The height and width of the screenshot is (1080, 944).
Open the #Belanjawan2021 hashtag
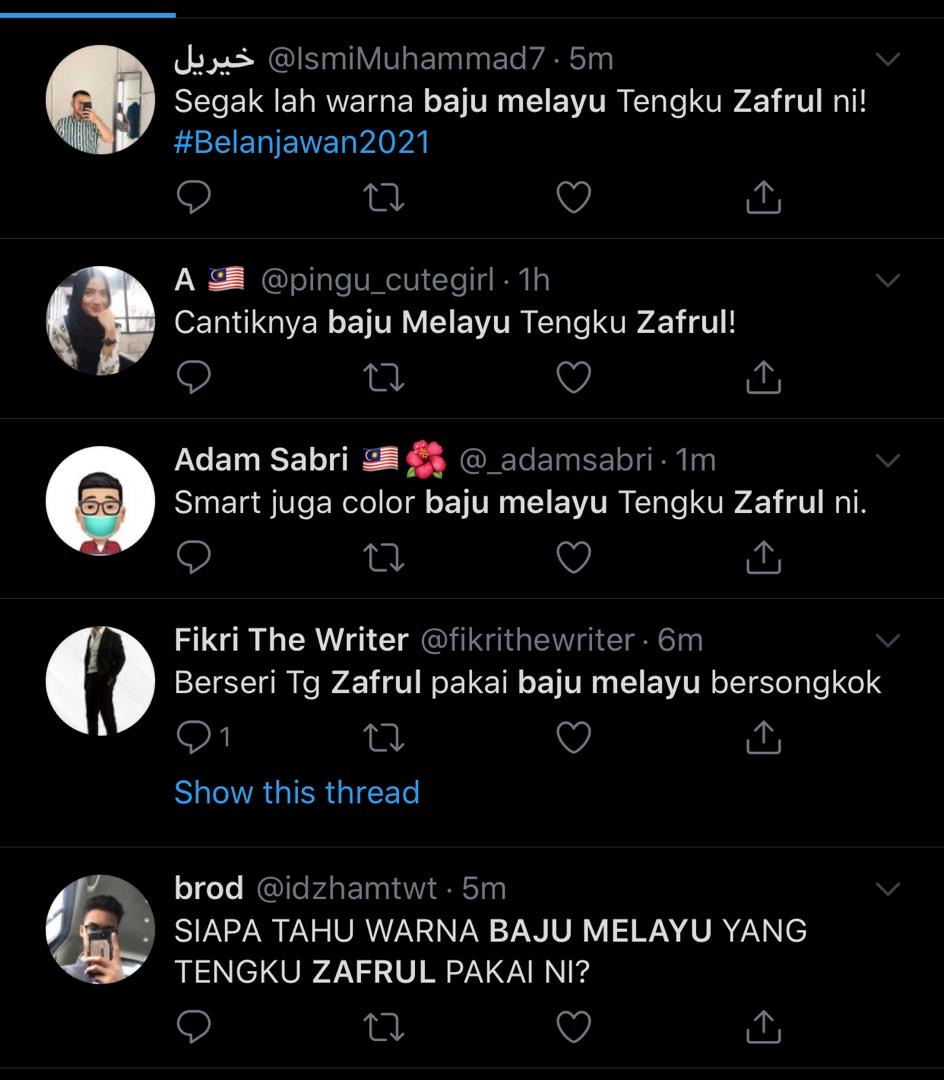click(x=302, y=142)
